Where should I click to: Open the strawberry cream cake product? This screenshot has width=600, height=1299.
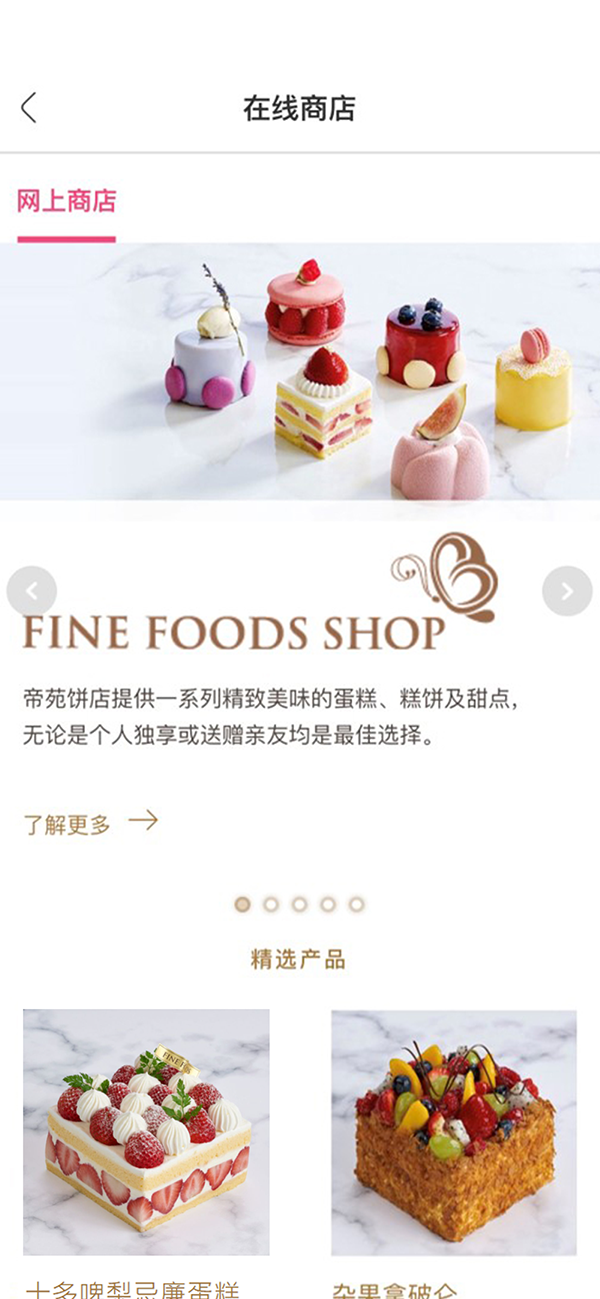(x=146, y=1132)
